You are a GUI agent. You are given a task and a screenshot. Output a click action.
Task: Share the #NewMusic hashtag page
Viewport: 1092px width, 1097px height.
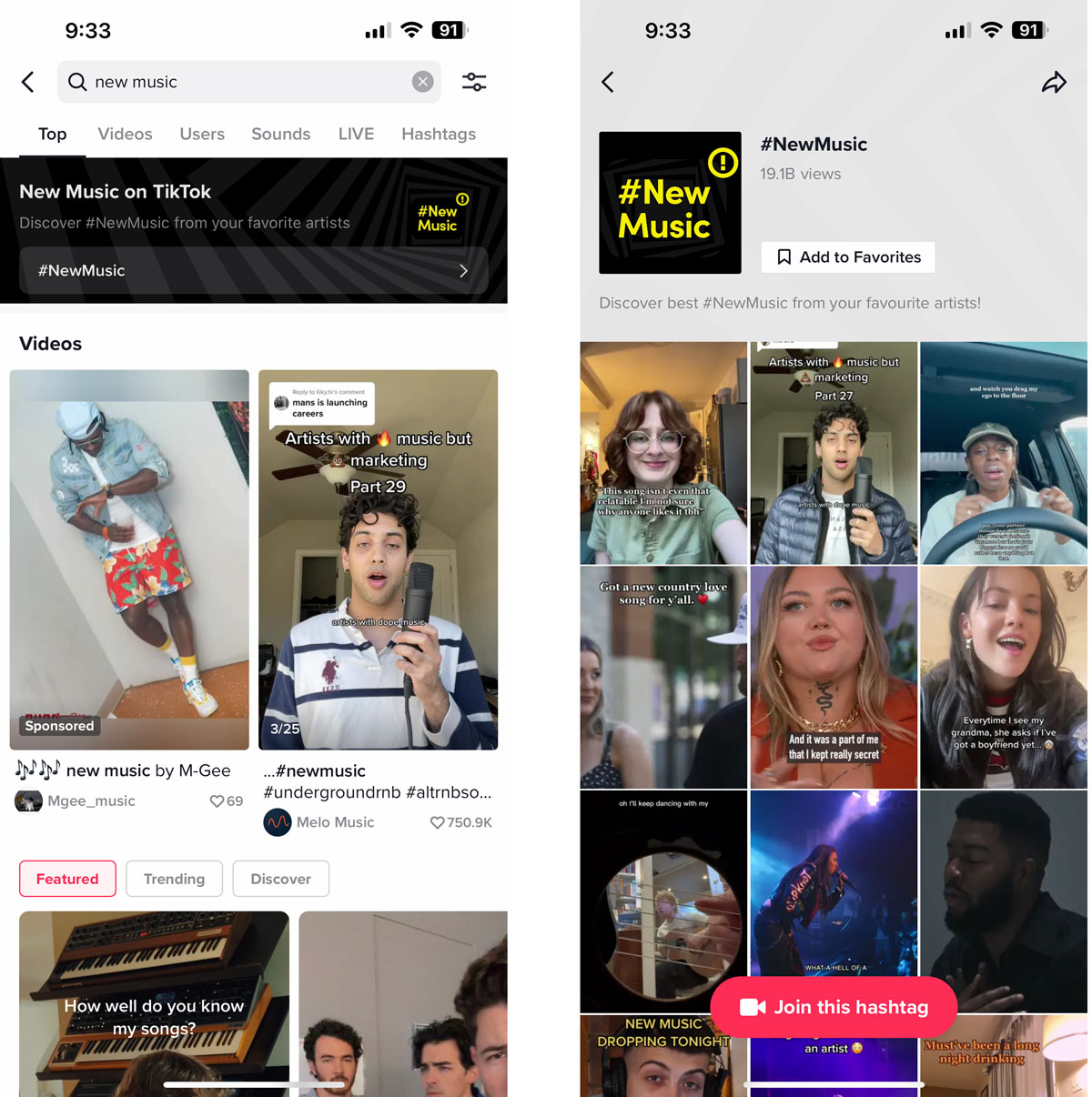click(x=1054, y=83)
